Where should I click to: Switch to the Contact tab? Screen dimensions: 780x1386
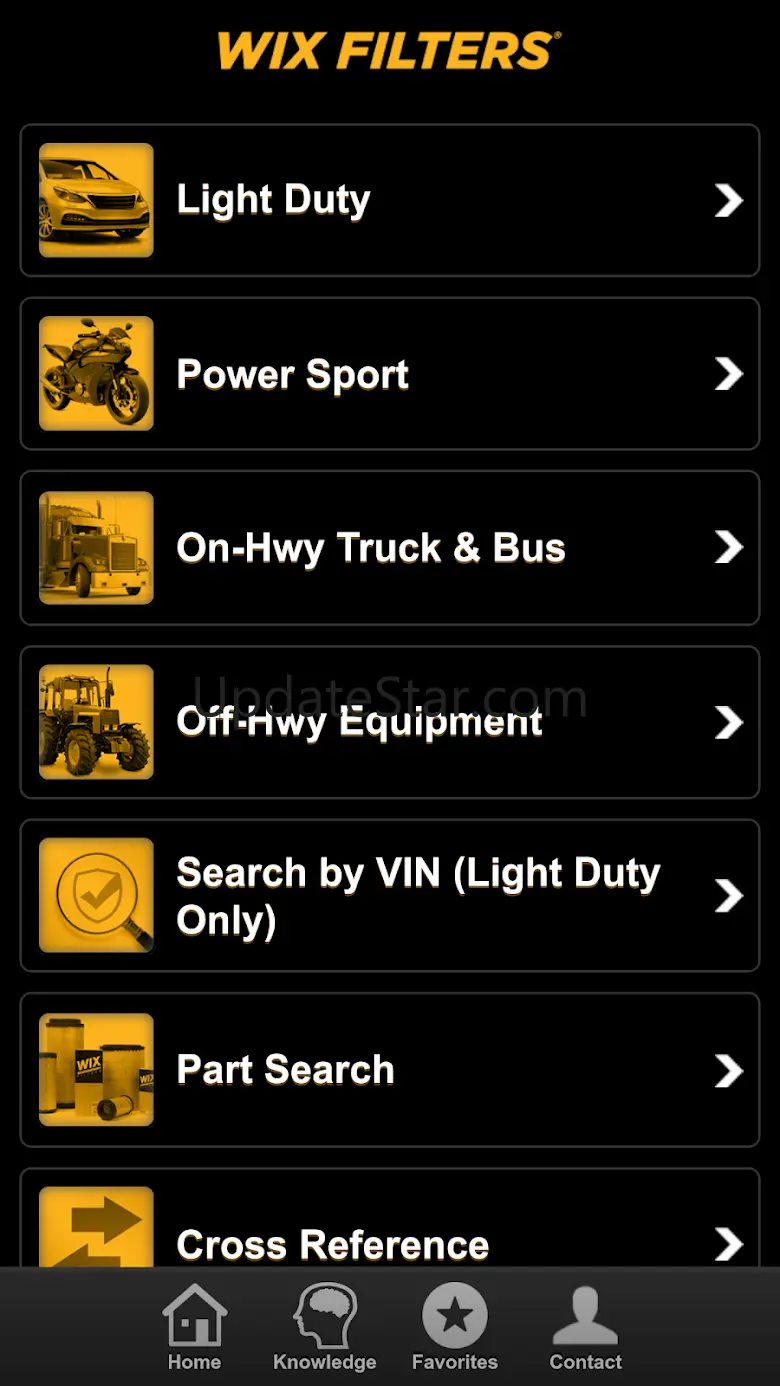point(585,1327)
